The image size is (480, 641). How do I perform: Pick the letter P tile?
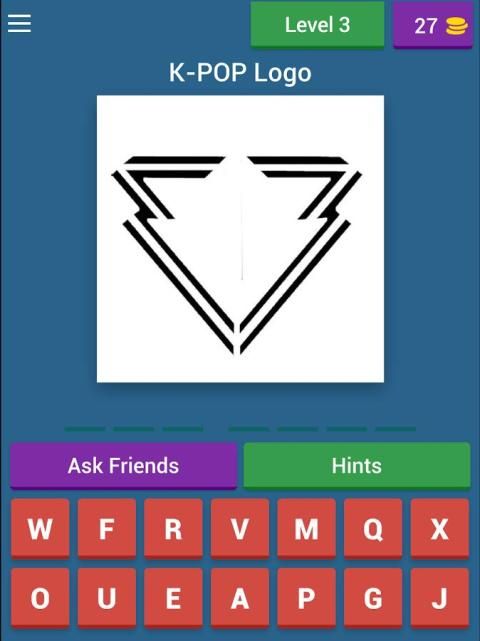click(307, 598)
